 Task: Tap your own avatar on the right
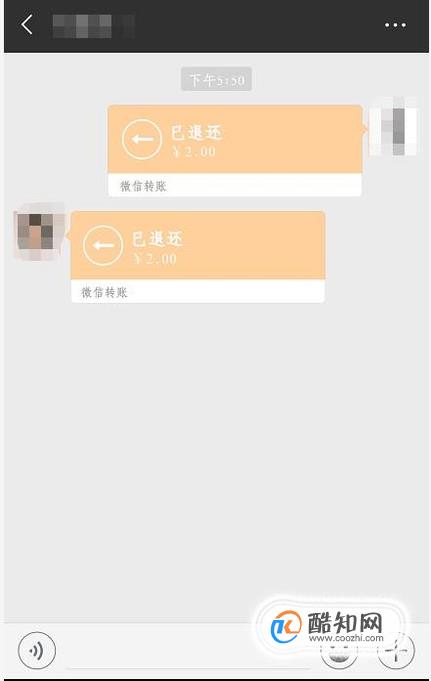[x=394, y=127]
